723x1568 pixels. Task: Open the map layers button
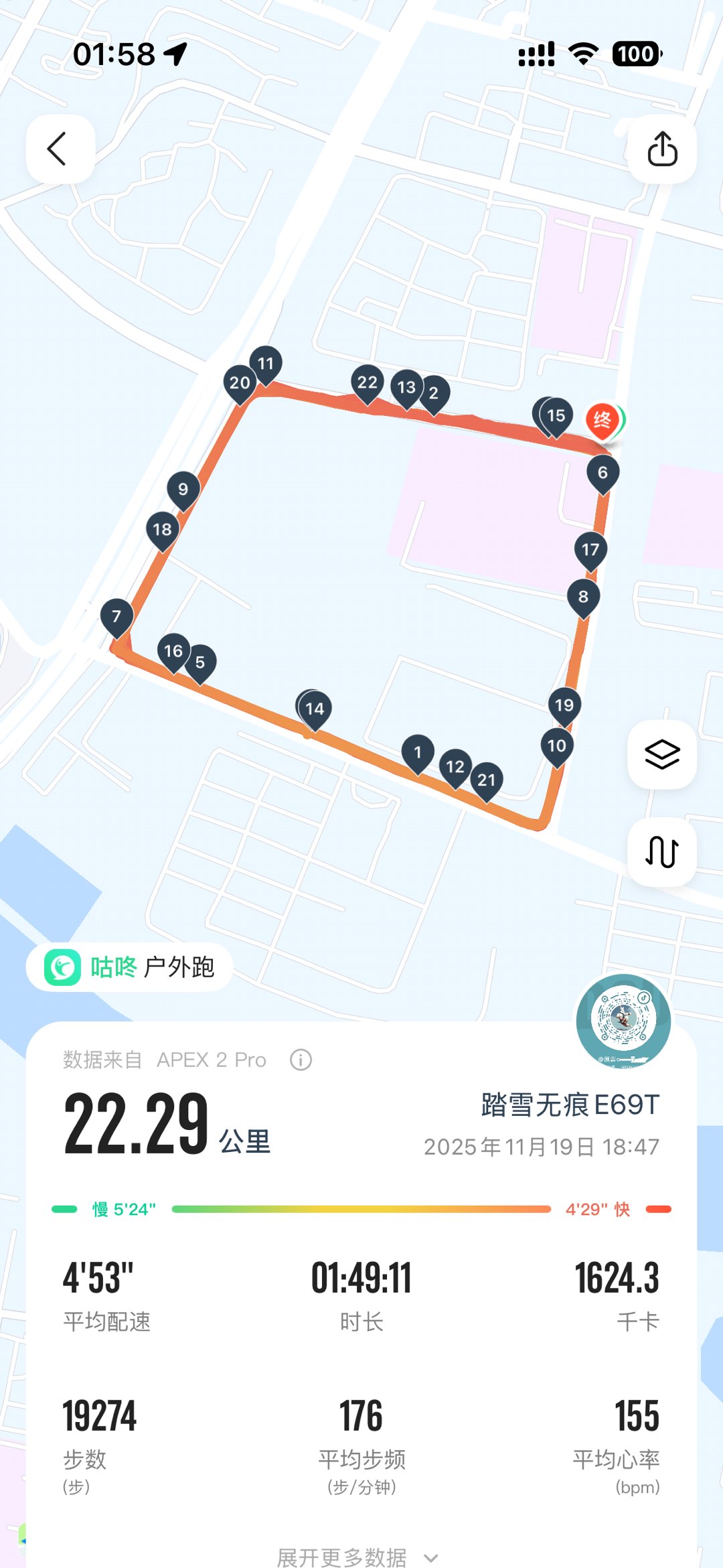[662, 755]
